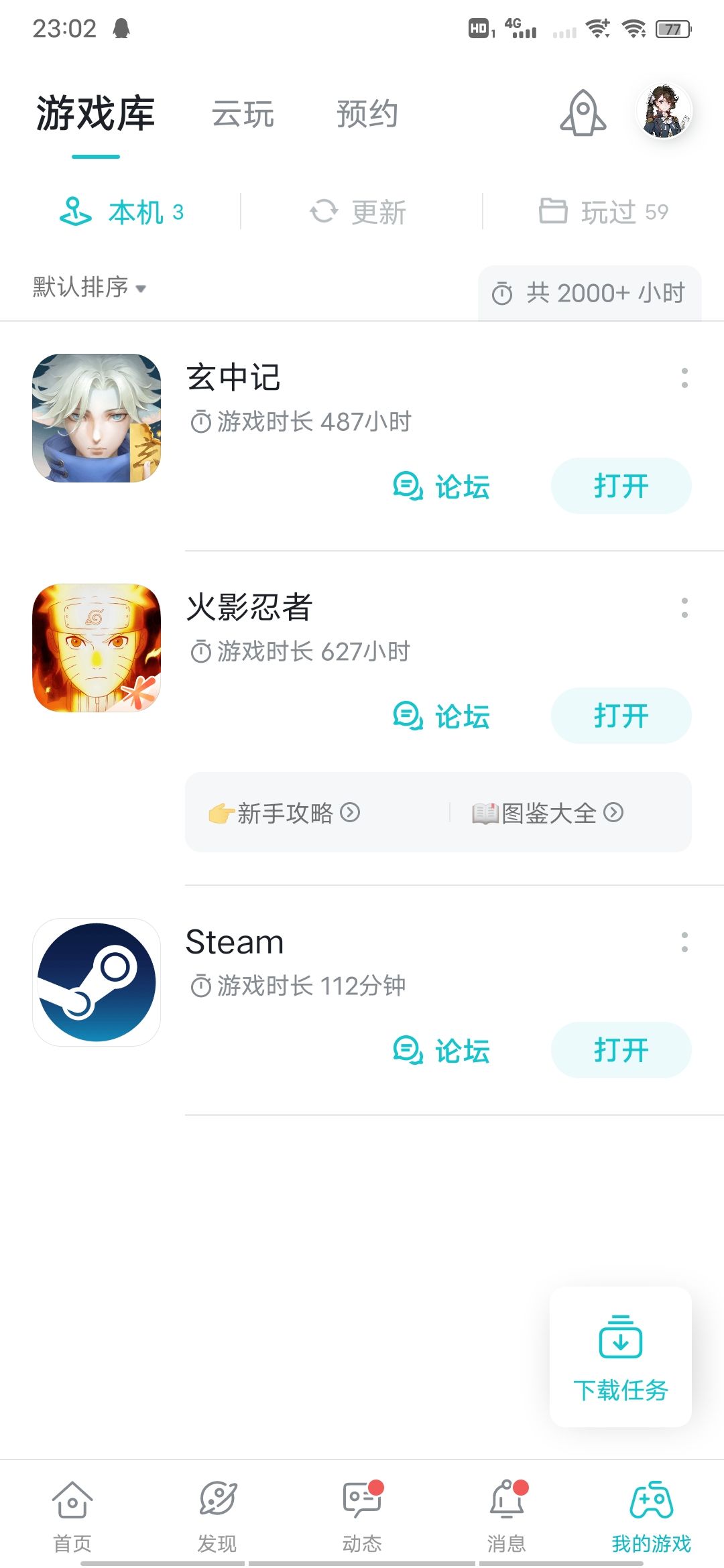
Task: Switch to the 更新 updates filter
Action: coord(359,211)
